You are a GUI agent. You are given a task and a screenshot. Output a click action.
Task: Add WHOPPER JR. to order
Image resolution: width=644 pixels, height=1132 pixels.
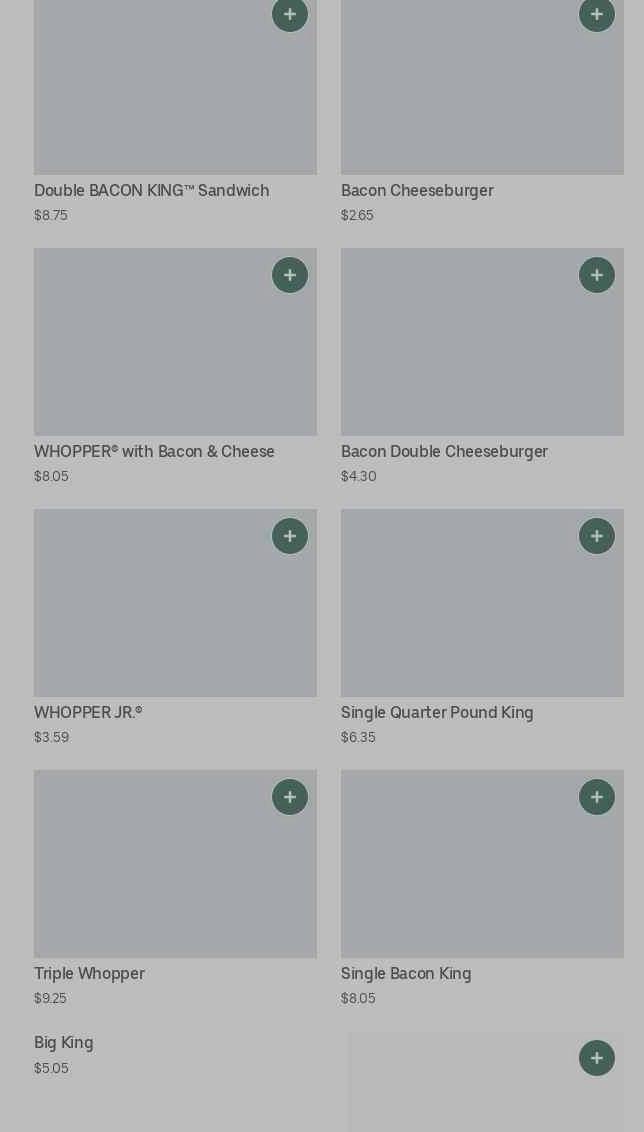coord(290,536)
